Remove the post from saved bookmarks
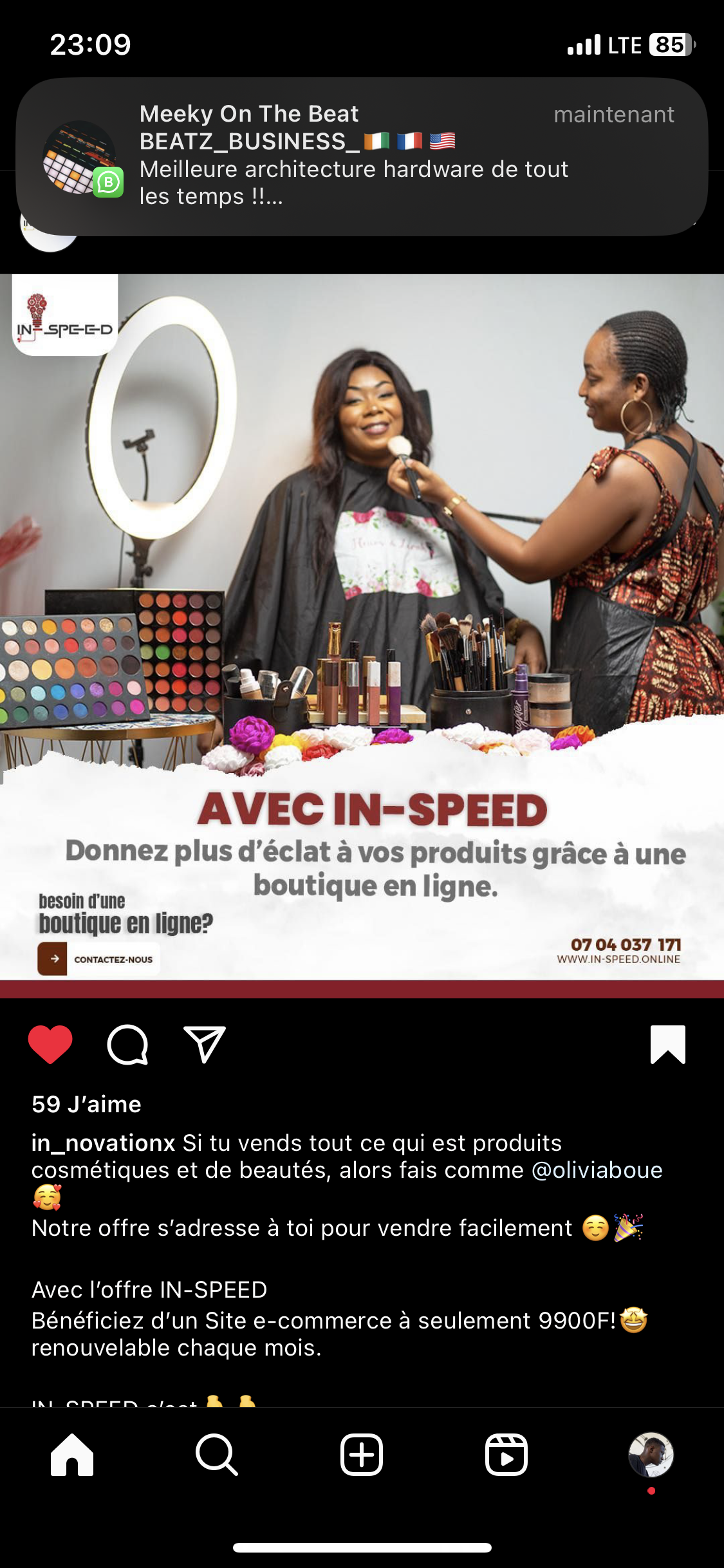 (x=667, y=1044)
